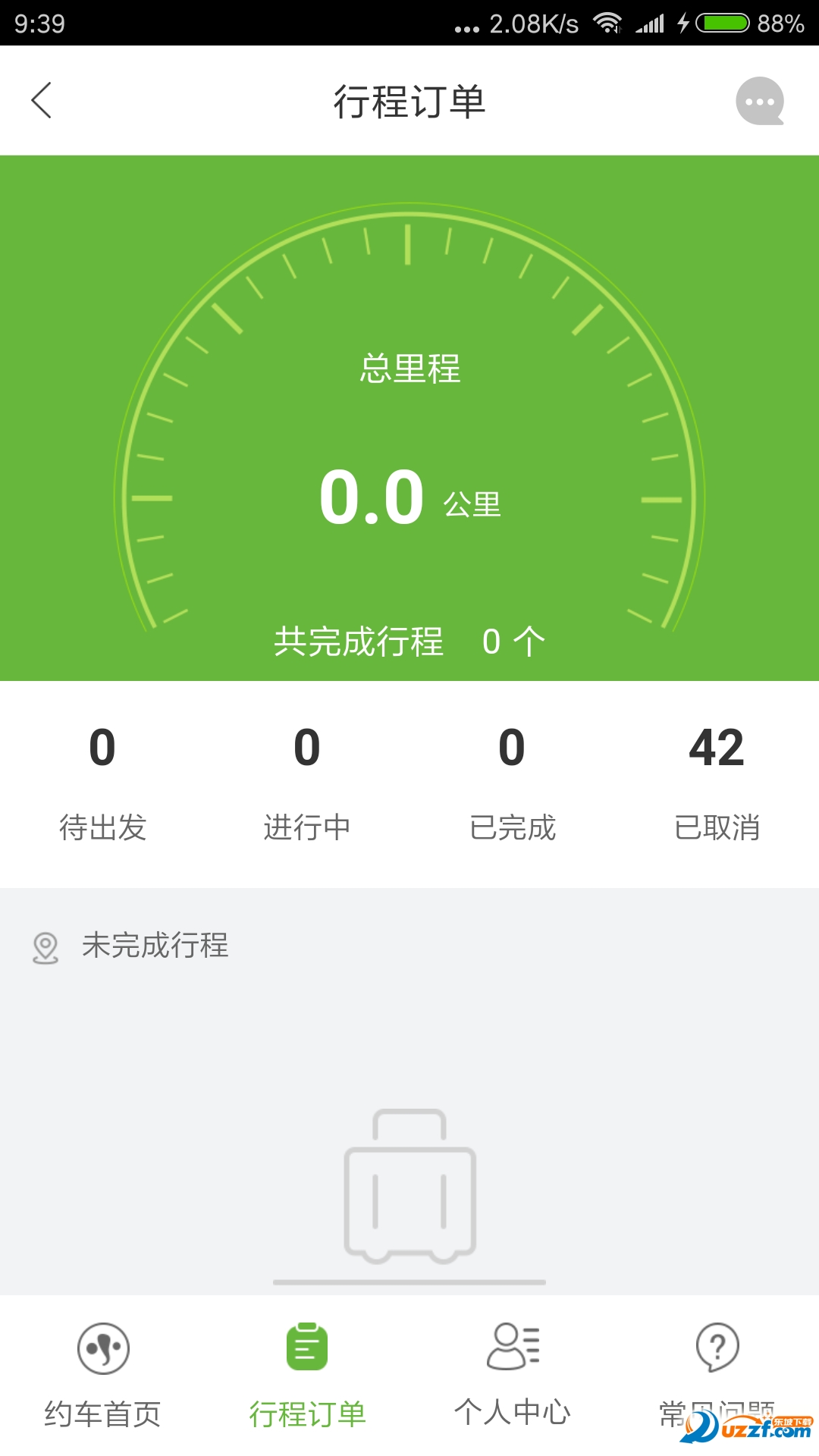
Task: Tap the 0.0 公里 mileage reading
Action: pos(409,497)
